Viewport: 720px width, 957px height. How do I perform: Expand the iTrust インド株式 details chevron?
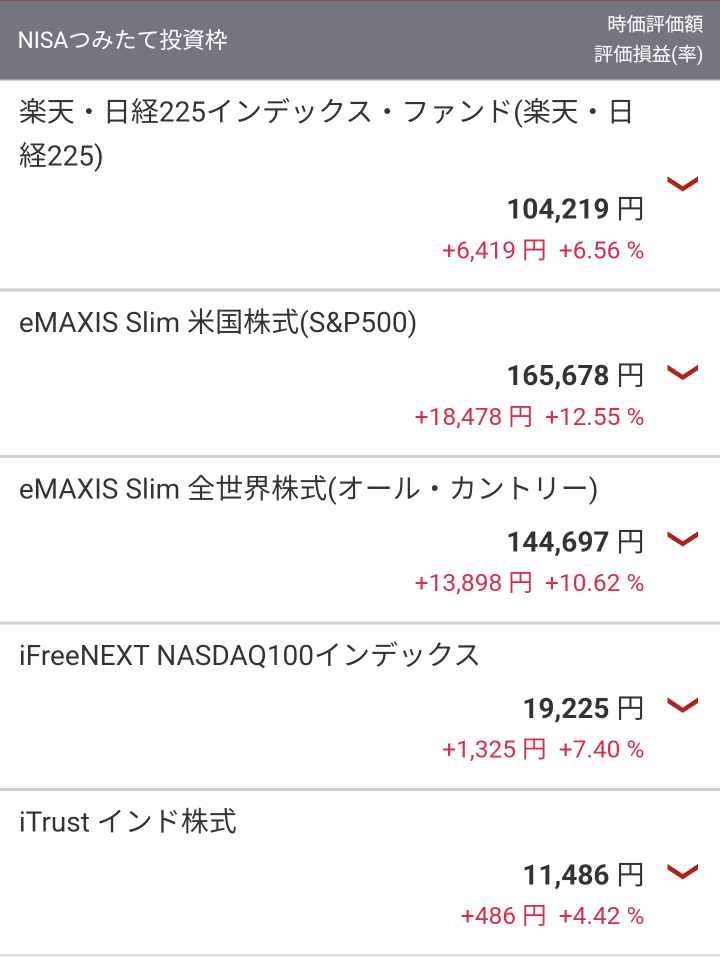pyautogui.click(x=683, y=871)
